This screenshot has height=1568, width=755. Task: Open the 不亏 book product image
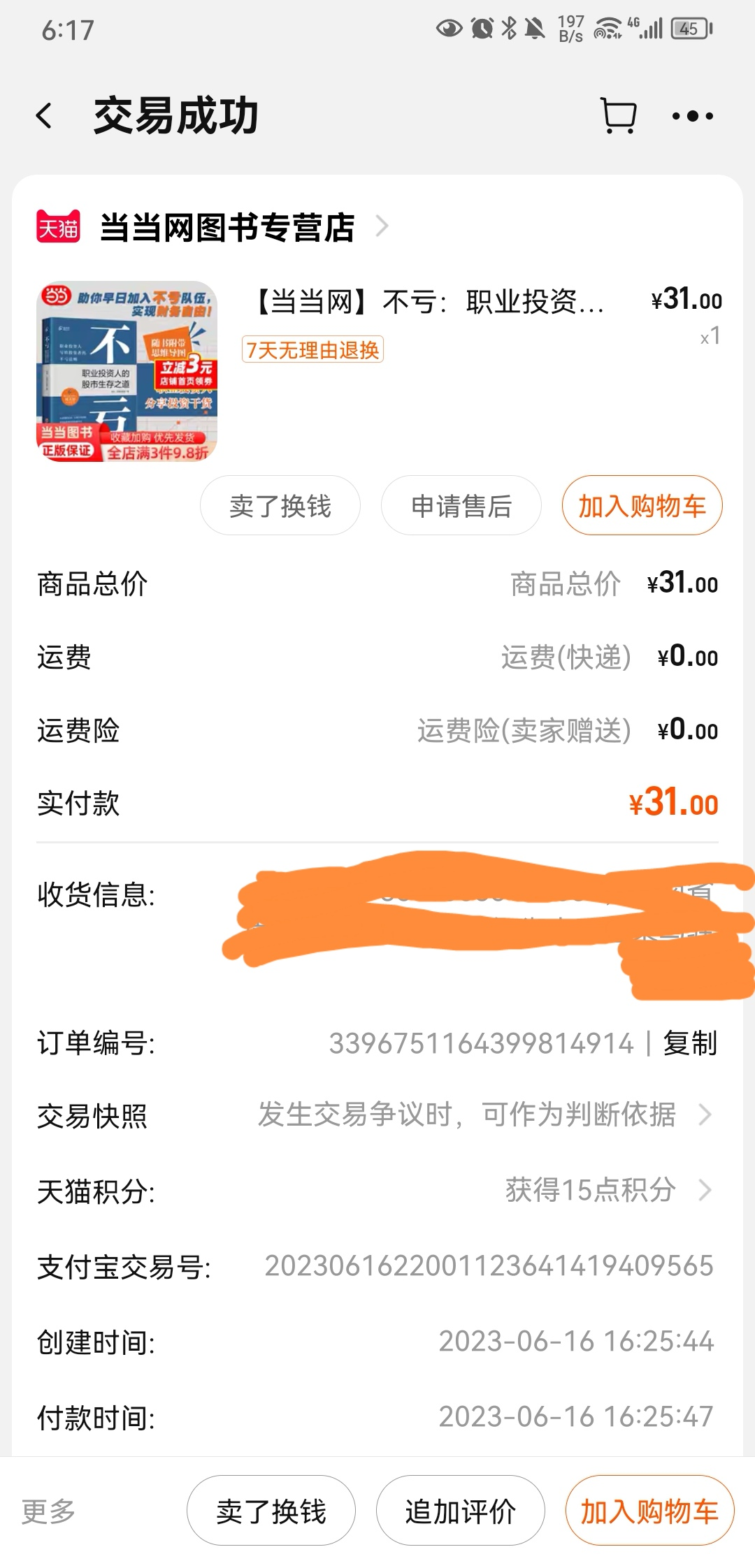pyautogui.click(x=127, y=371)
